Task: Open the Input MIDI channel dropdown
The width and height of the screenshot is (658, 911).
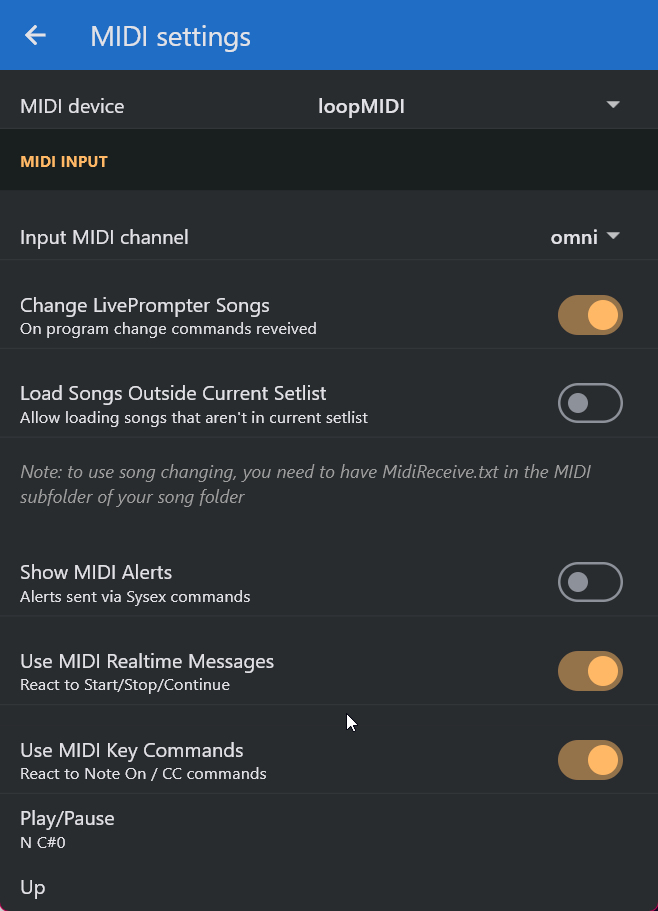Action: [x=586, y=237]
